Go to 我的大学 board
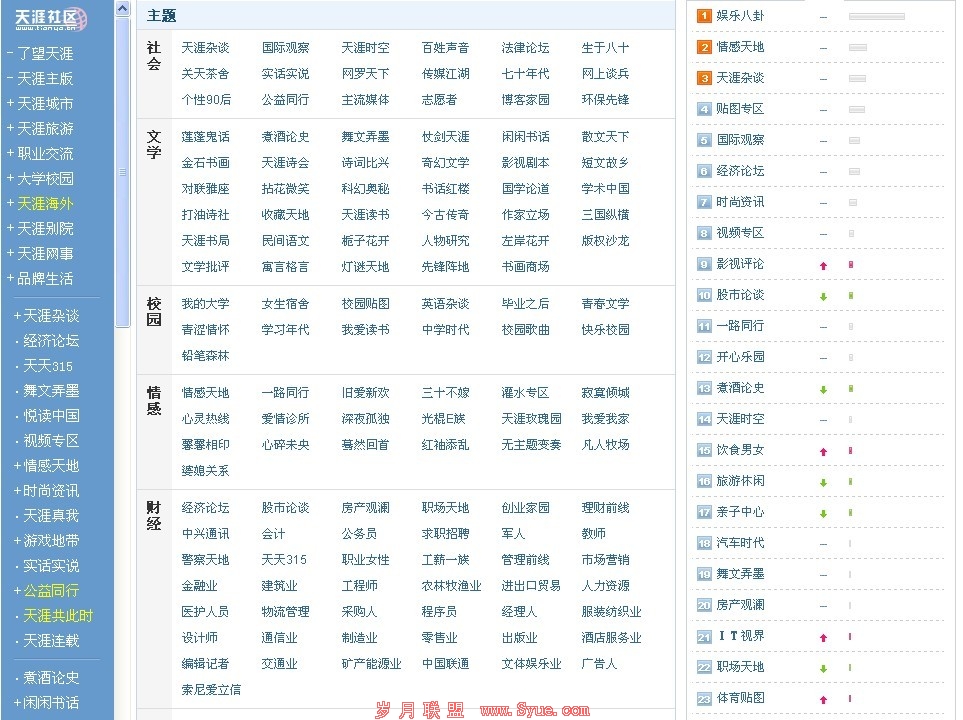 click(205, 304)
